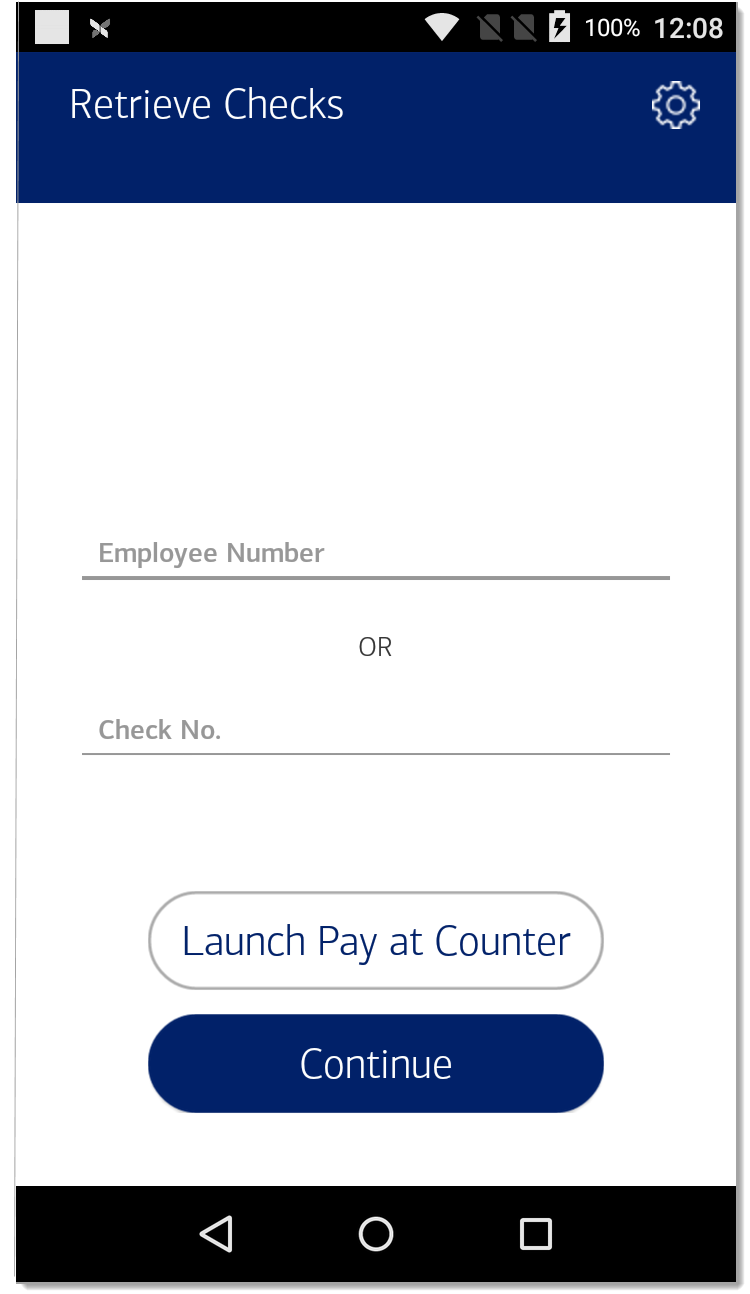
Task: Open recent apps from navigation bar
Action: click(536, 1234)
